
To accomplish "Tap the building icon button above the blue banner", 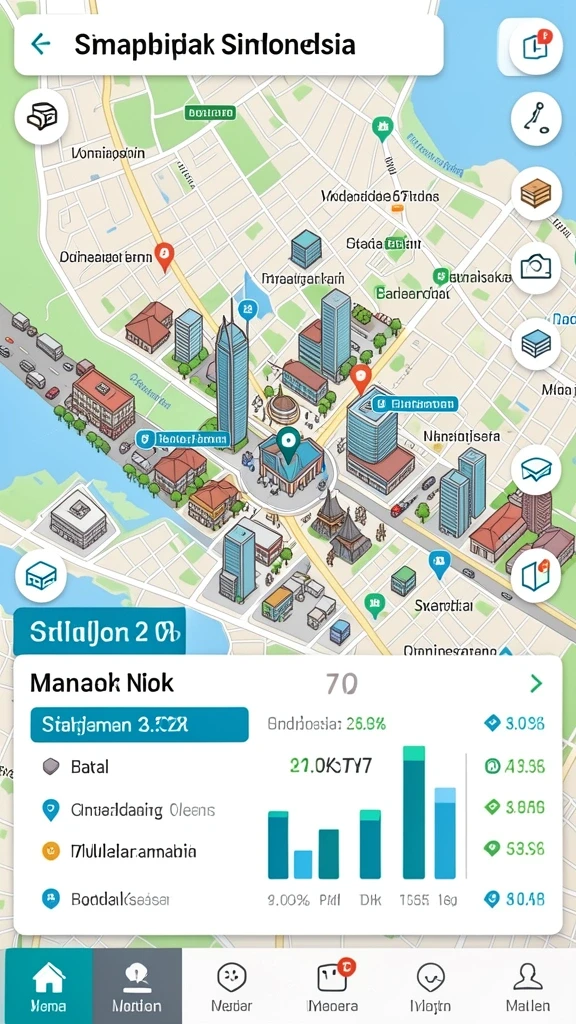I will 41,575.
